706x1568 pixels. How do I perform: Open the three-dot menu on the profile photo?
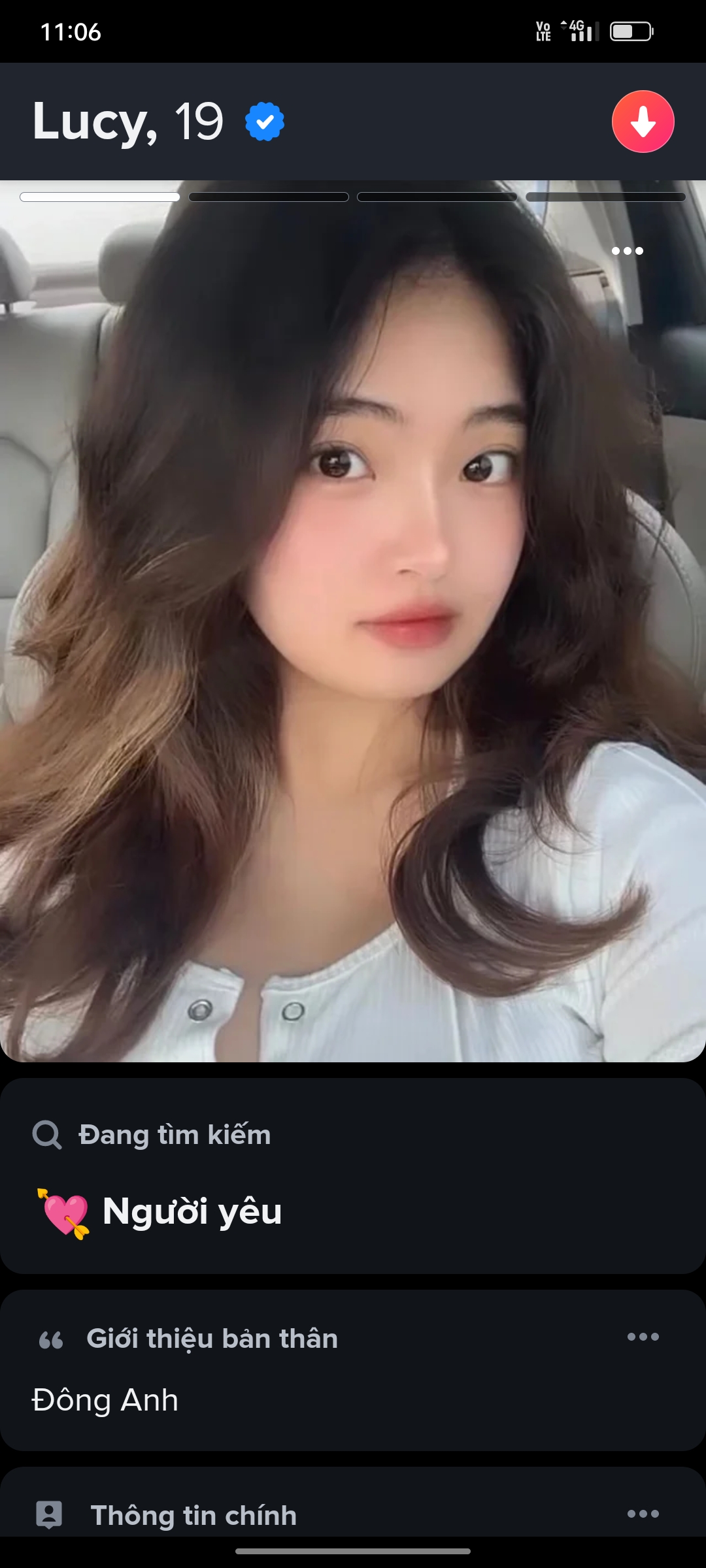click(x=627, y=251)
